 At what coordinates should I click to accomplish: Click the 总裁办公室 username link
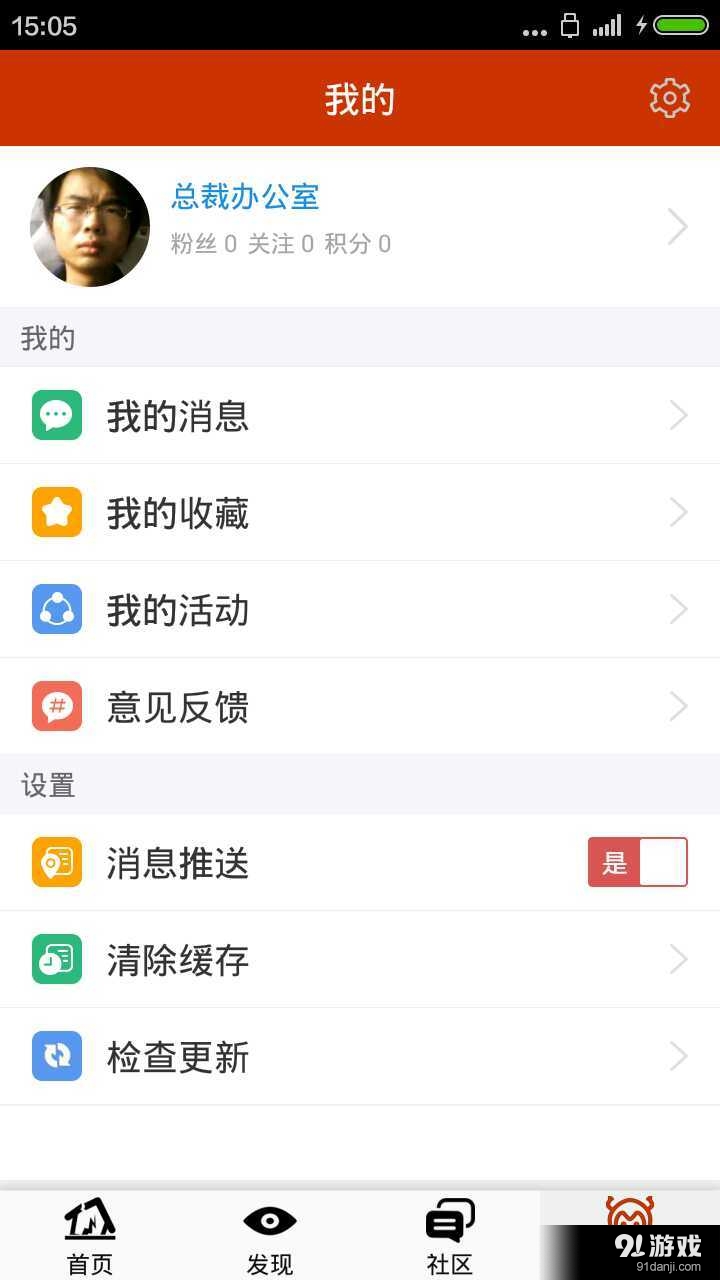coord(243,197)
